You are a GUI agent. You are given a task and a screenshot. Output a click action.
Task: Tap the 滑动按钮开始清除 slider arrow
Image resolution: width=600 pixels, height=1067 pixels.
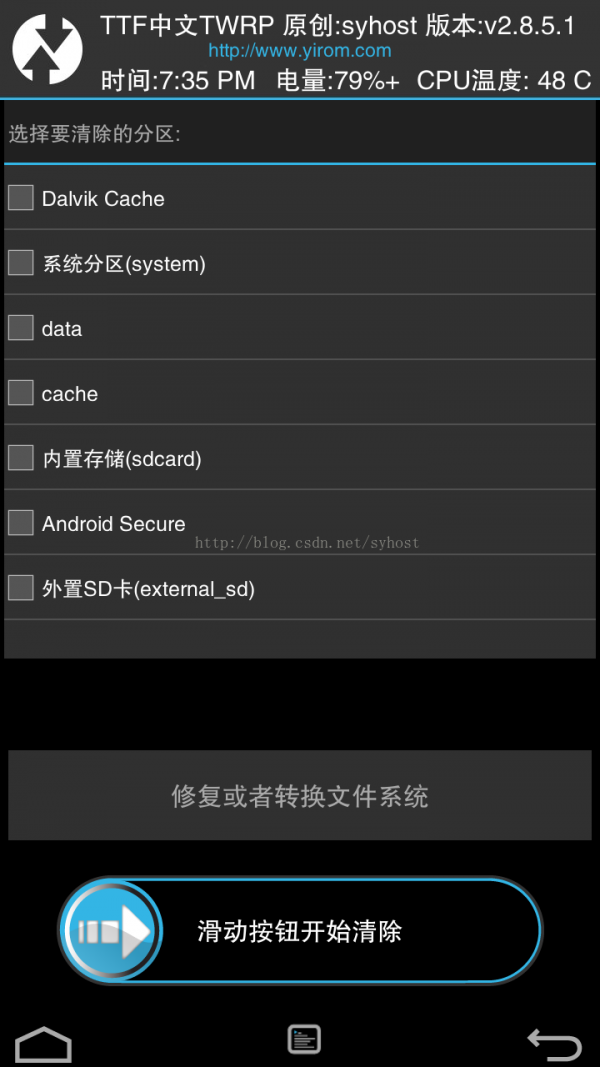coord(113,931)
